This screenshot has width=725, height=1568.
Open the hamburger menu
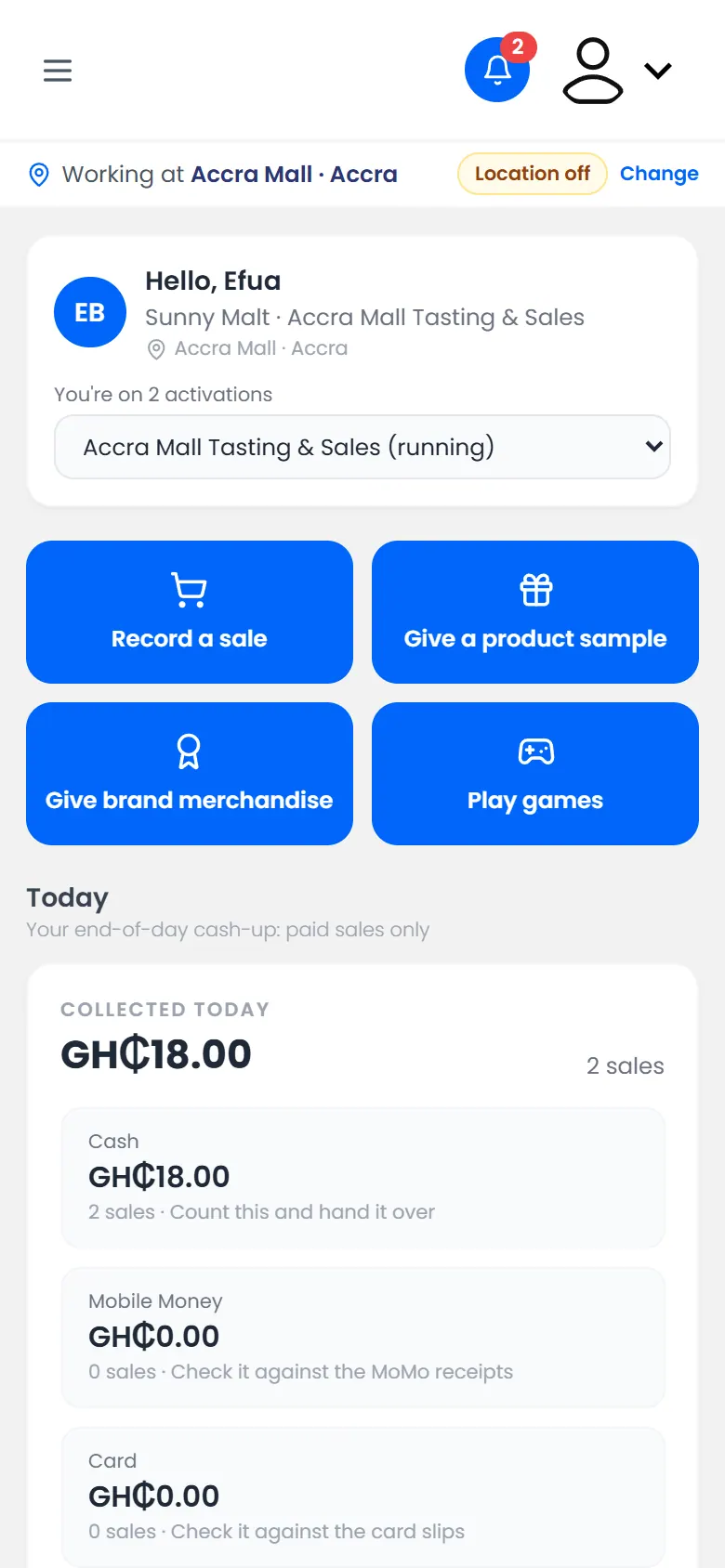(58, 71)
